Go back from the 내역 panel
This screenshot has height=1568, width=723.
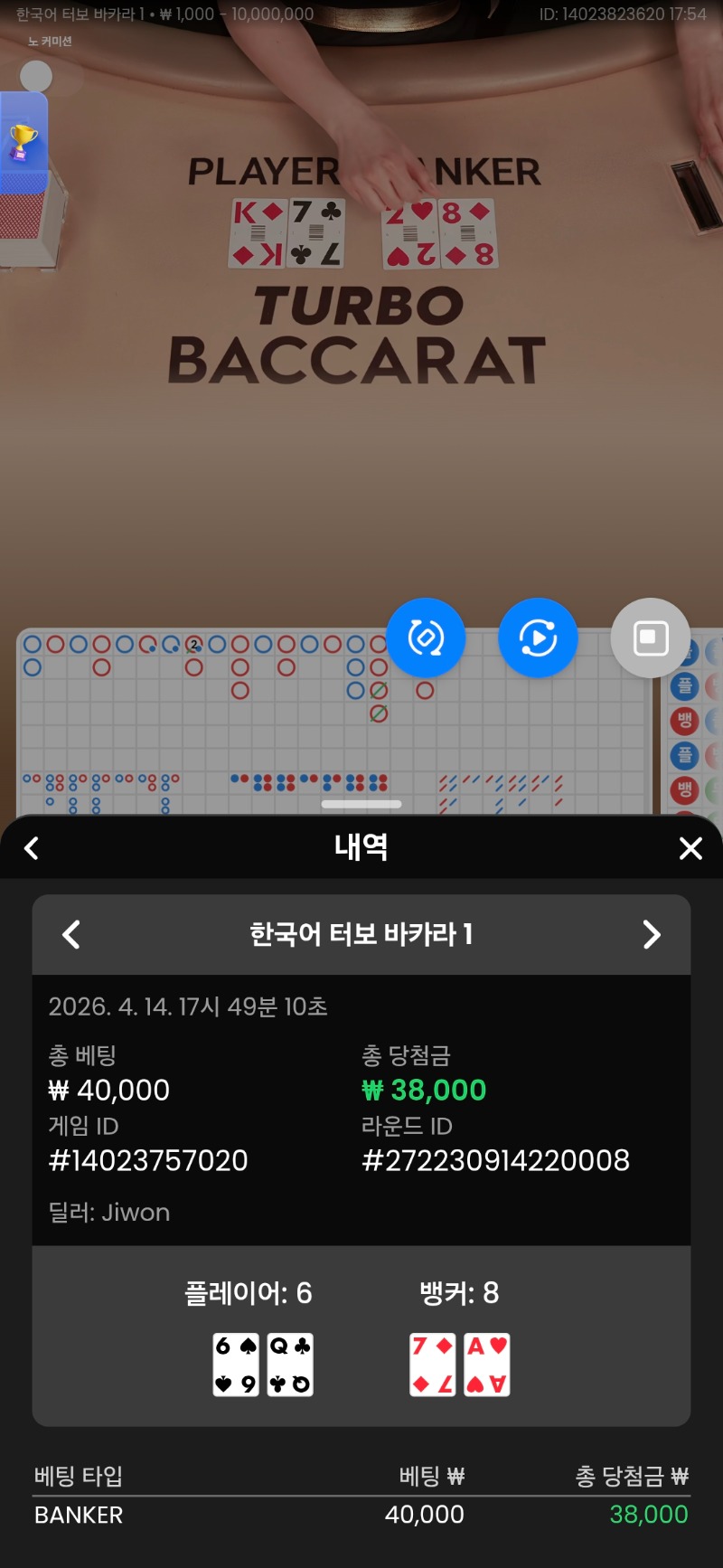[32, 848]
